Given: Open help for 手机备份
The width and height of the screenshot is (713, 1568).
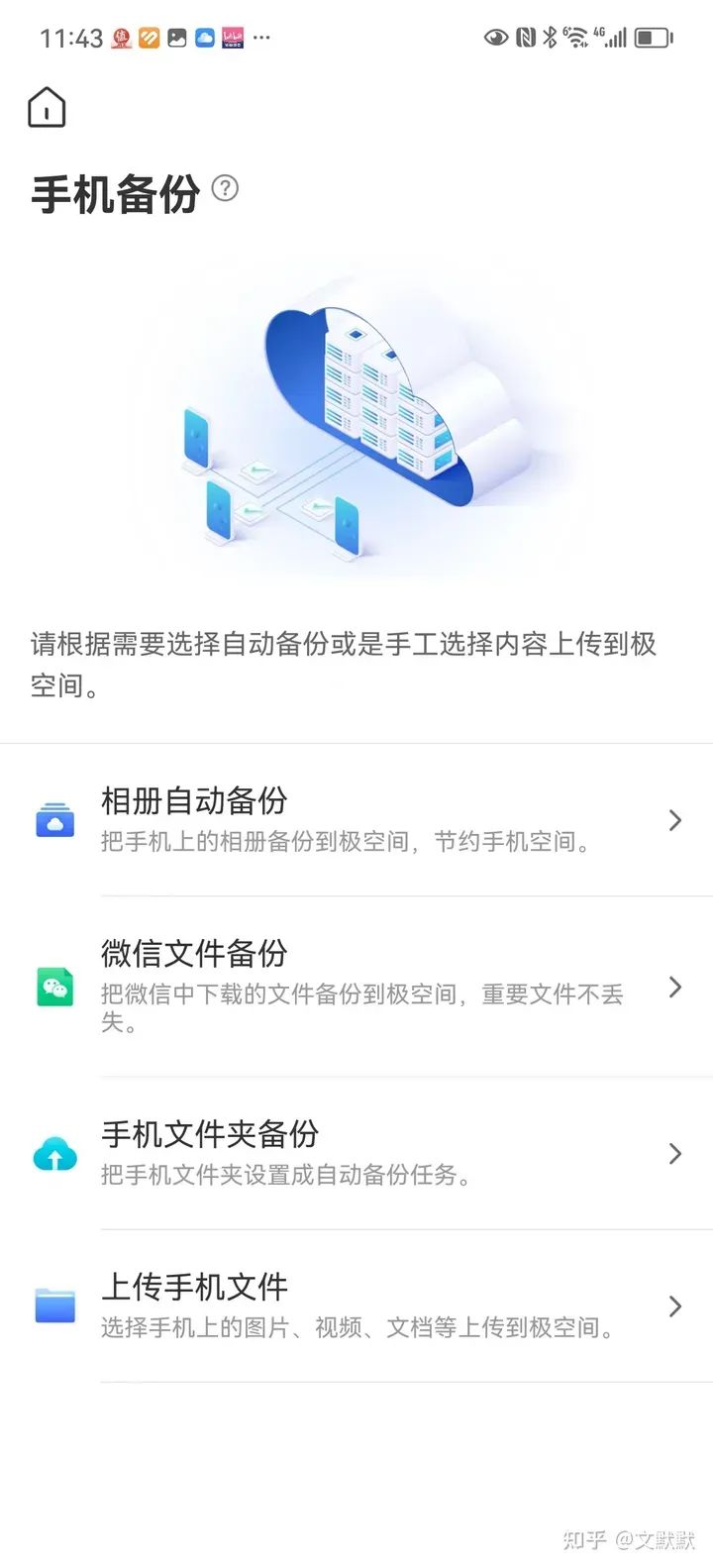Looking at the screenshot, I should pos(226,188).
